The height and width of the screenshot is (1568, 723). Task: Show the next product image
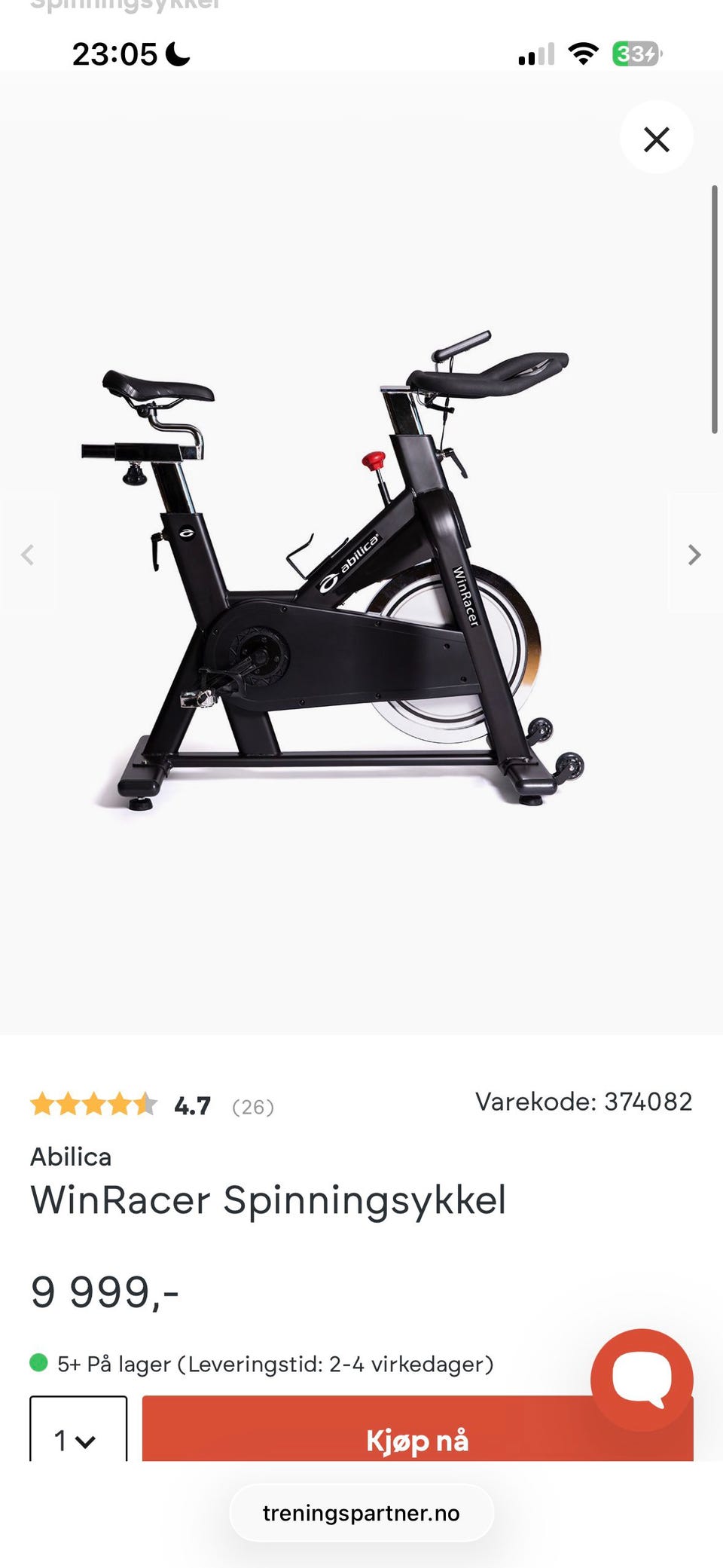[x=694, y=555]
